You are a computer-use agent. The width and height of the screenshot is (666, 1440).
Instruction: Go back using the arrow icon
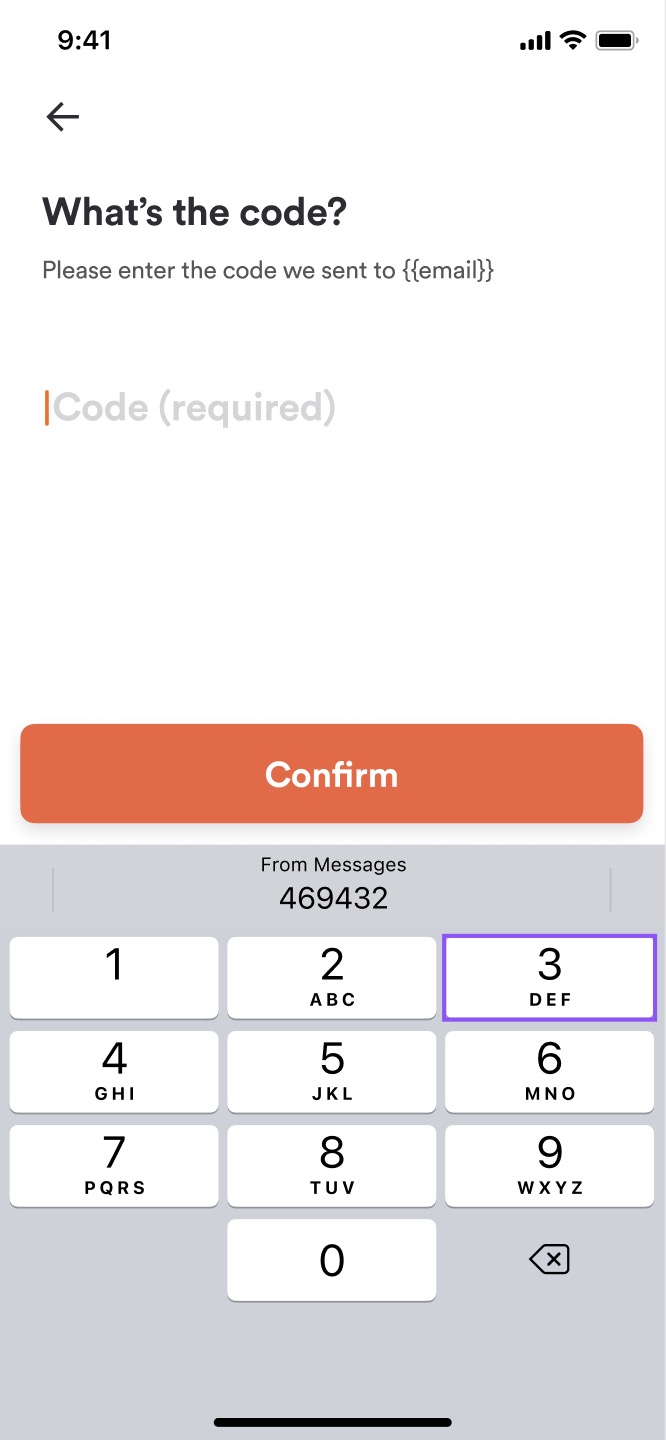62,117
